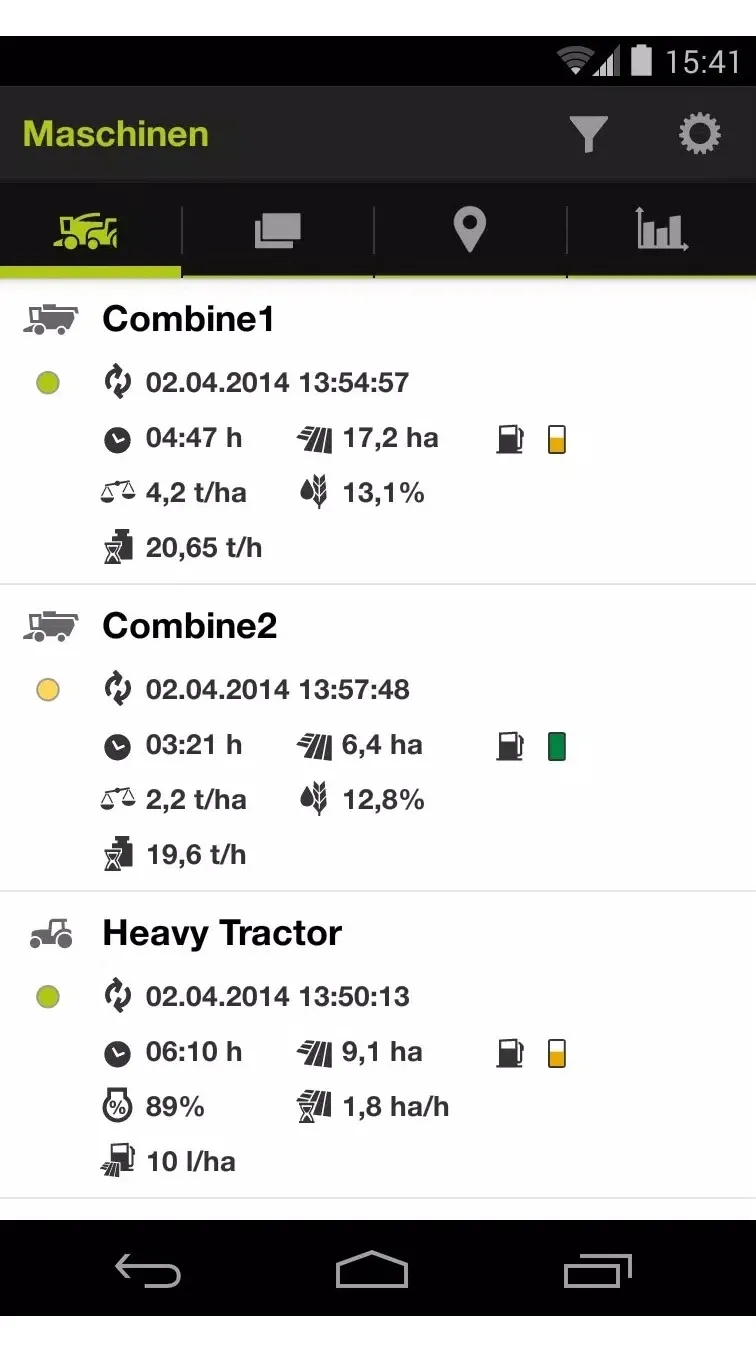The height and width of the screenshot is (1347, 756).
Task: Open the Combine1 machine entry
Action: [378, 432]
